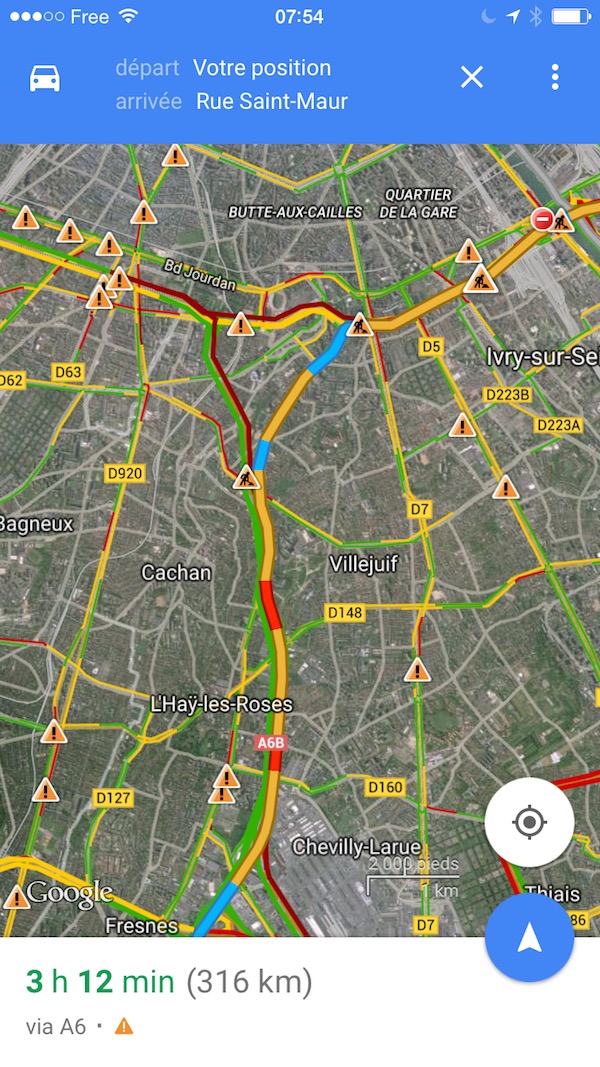Viewport: 600px width, 1067px height.
Task: Edit the départ field Votre position
Action: point(262,68)
